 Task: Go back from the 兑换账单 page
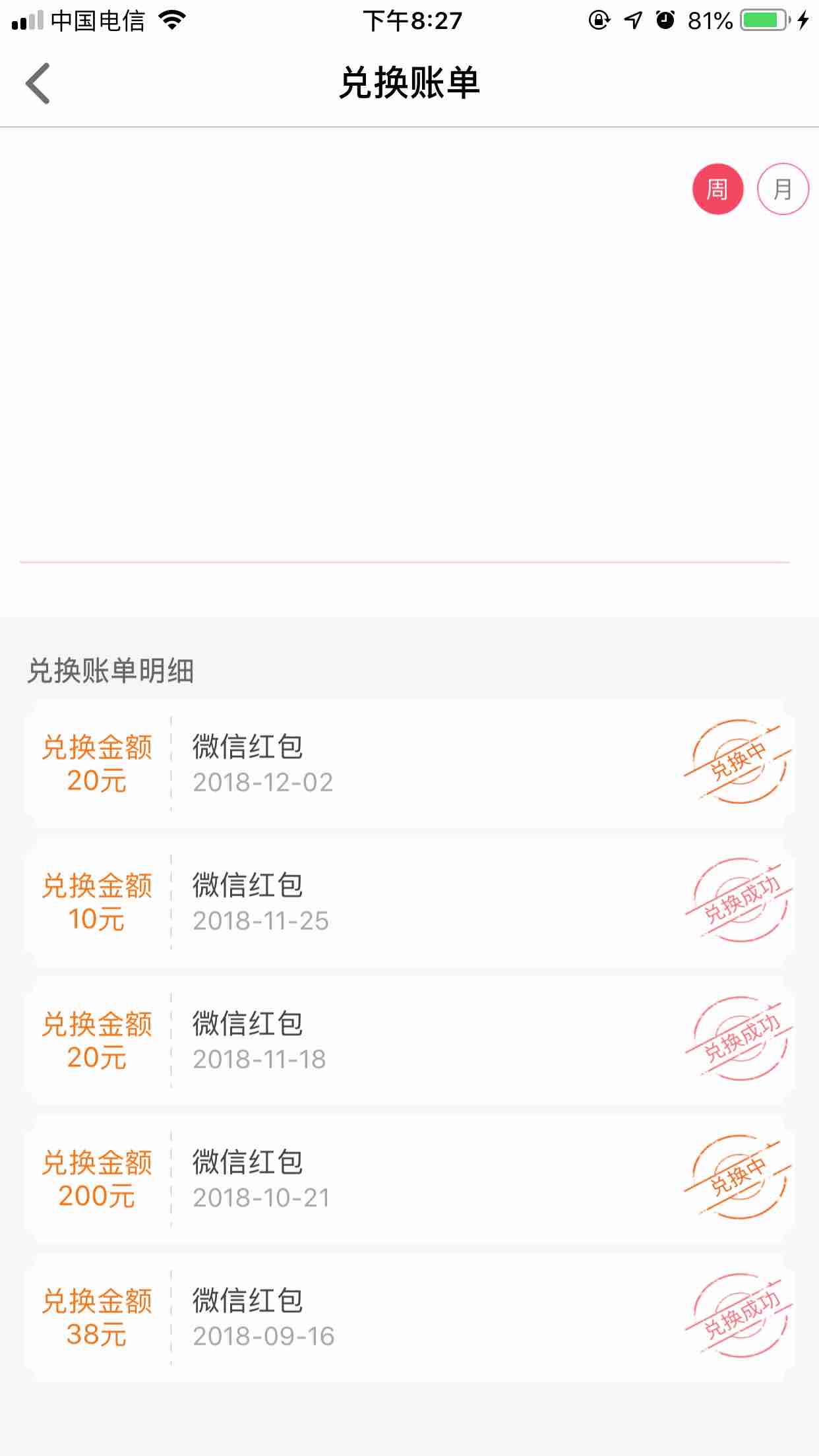[38, 84]
